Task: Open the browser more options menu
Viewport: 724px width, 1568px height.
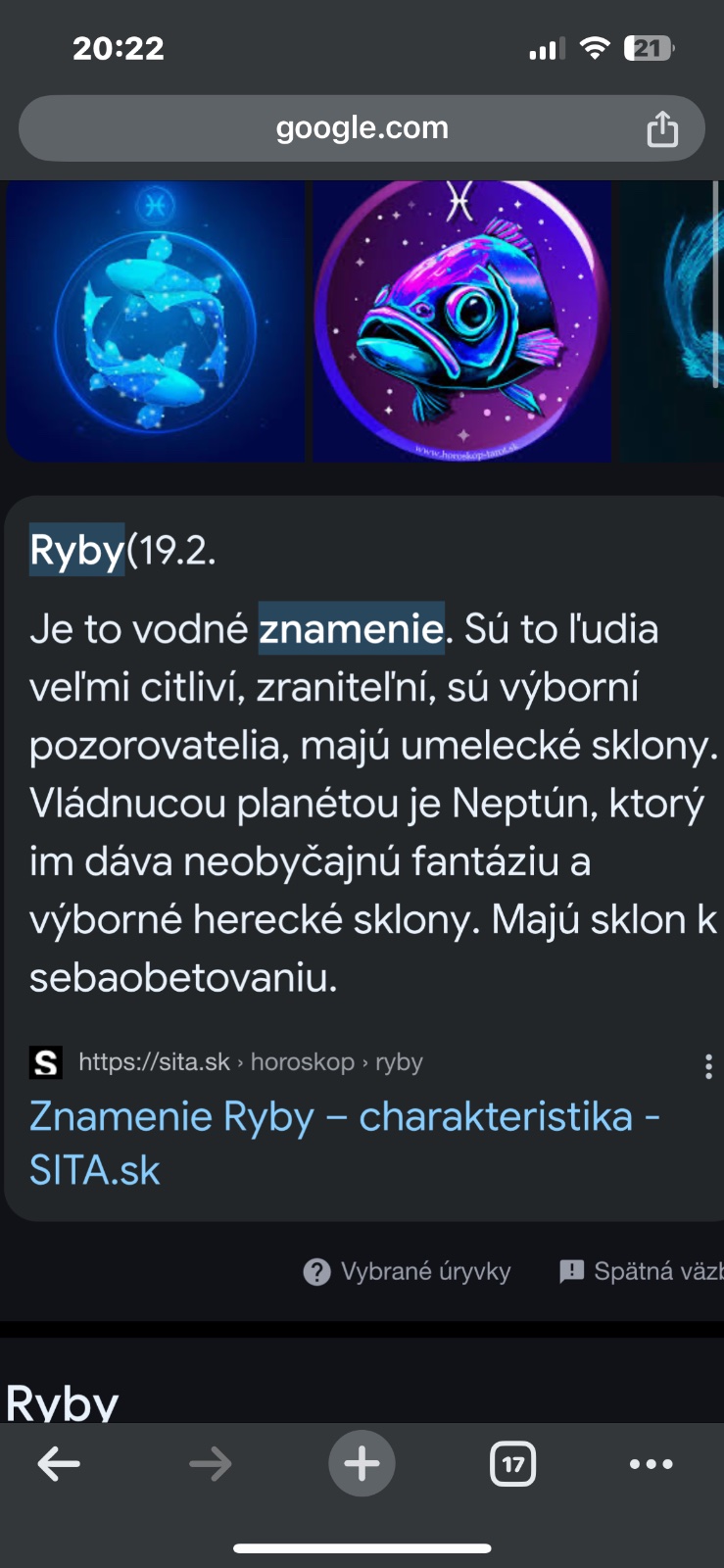Action: point(651,1464)
